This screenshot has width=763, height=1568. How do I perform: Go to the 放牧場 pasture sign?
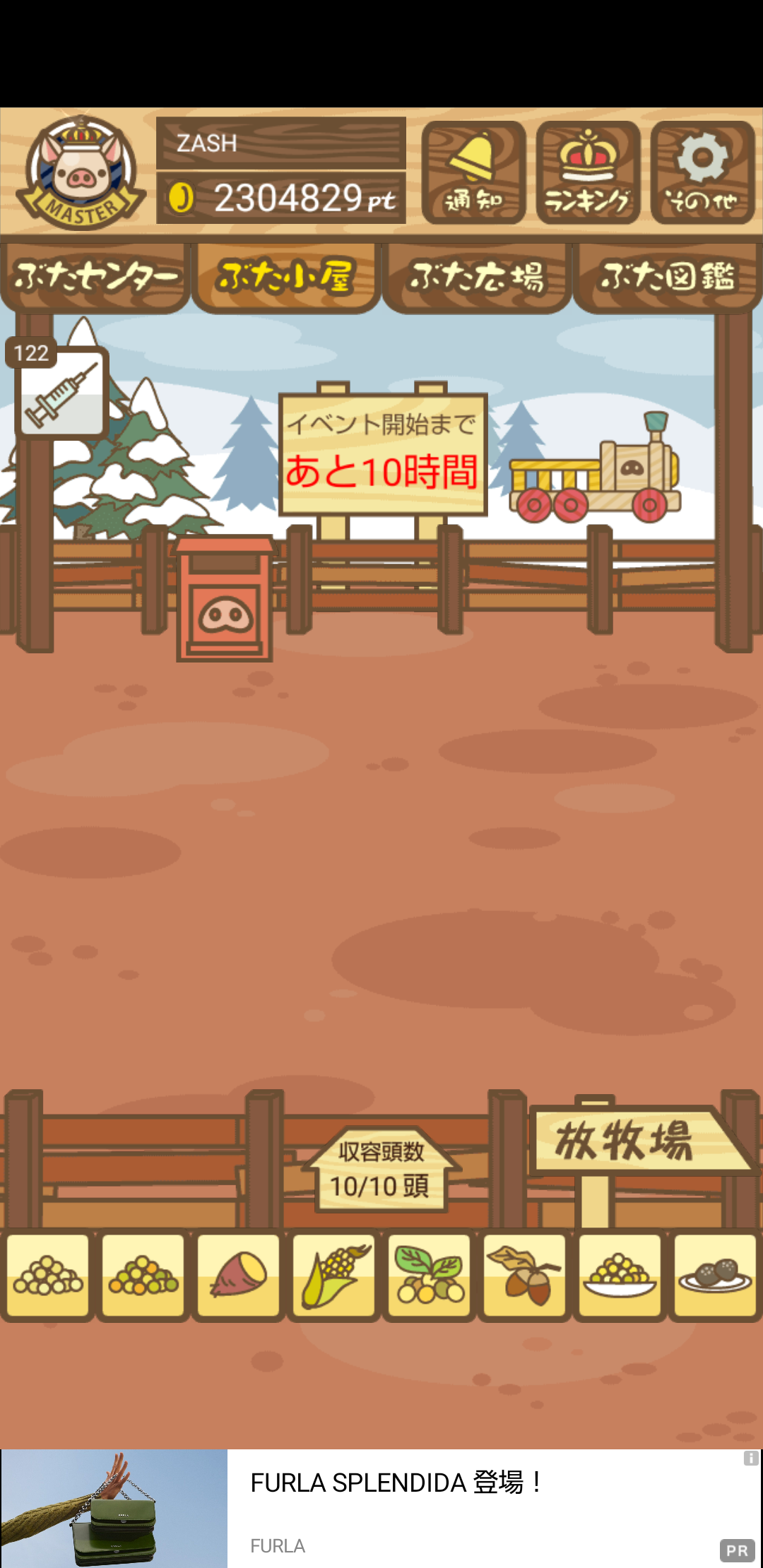coord(636,1141)
